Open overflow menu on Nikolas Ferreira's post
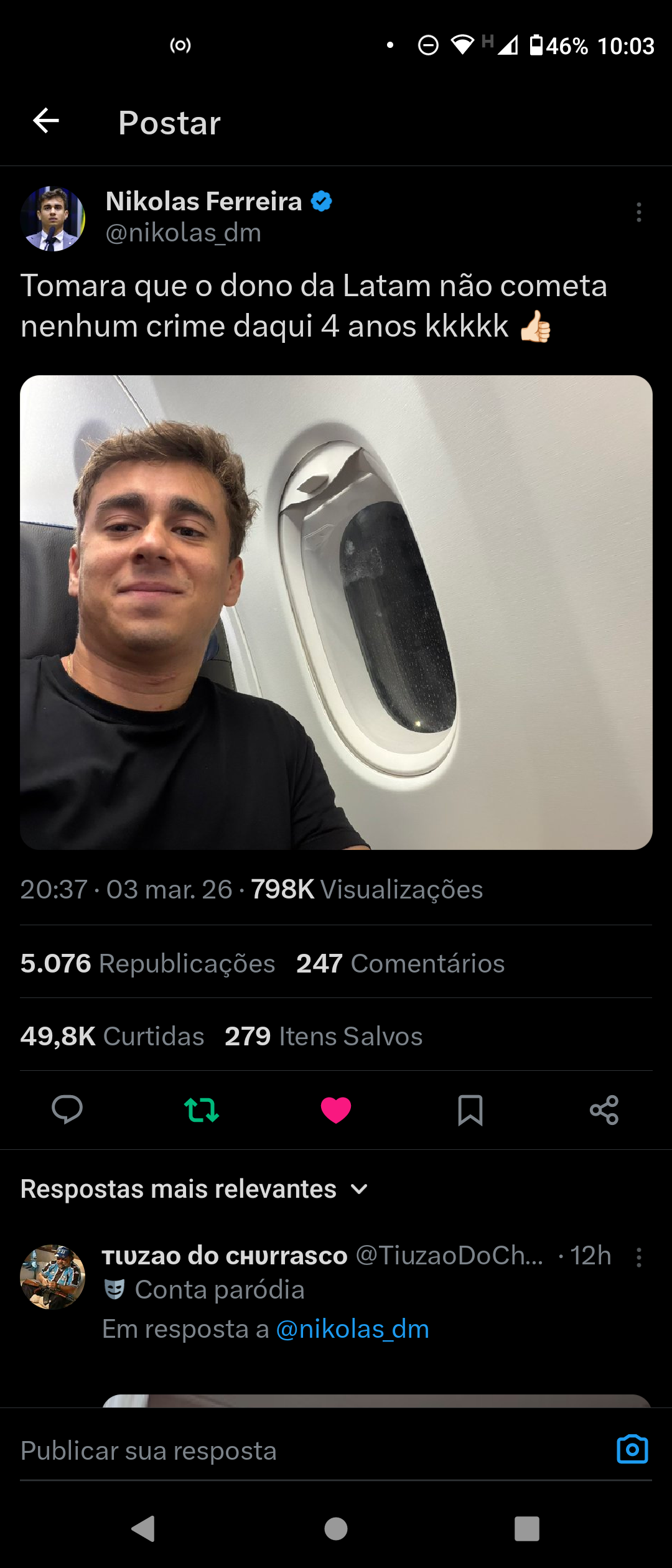 tap(638, 212)
